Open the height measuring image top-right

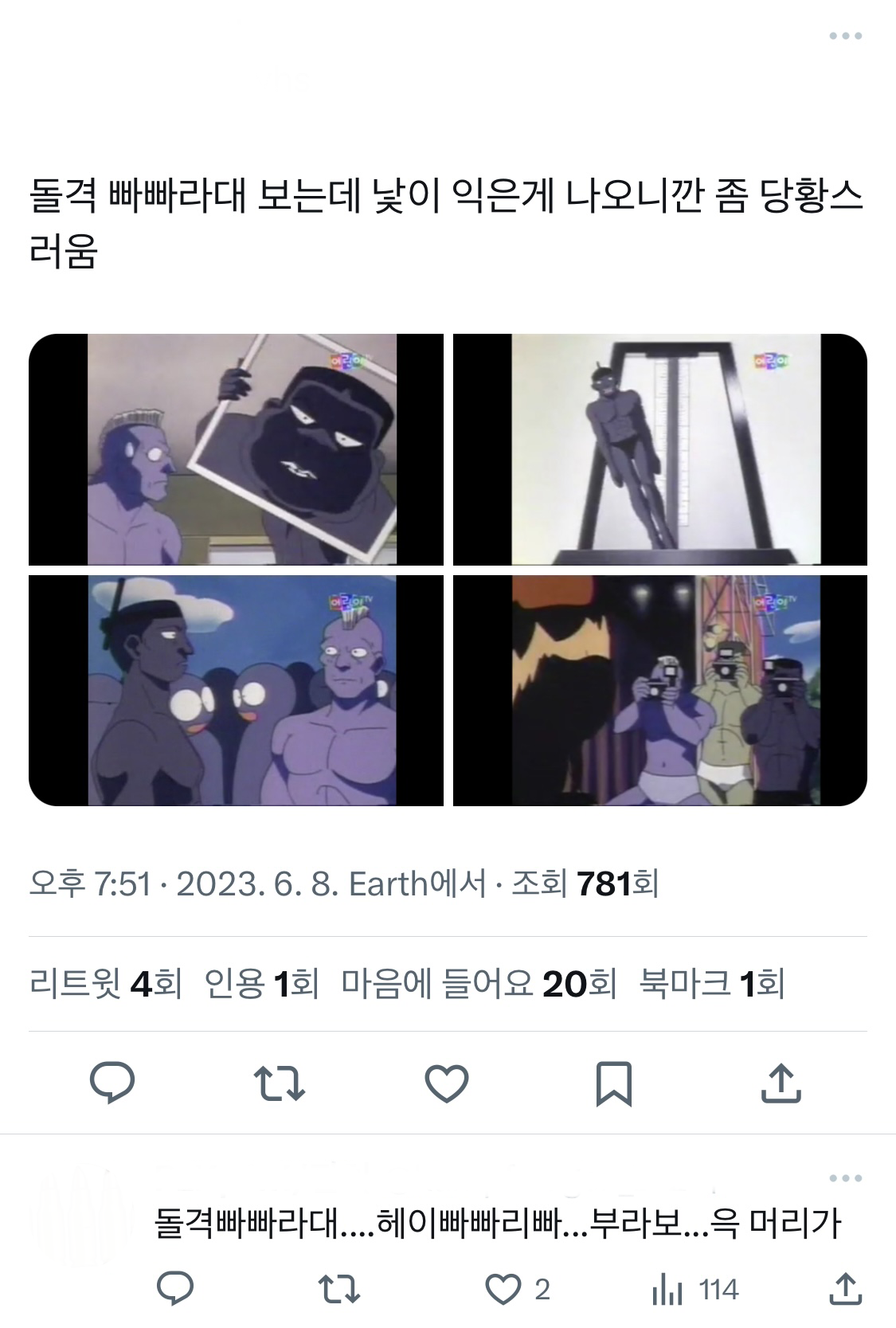659,449
